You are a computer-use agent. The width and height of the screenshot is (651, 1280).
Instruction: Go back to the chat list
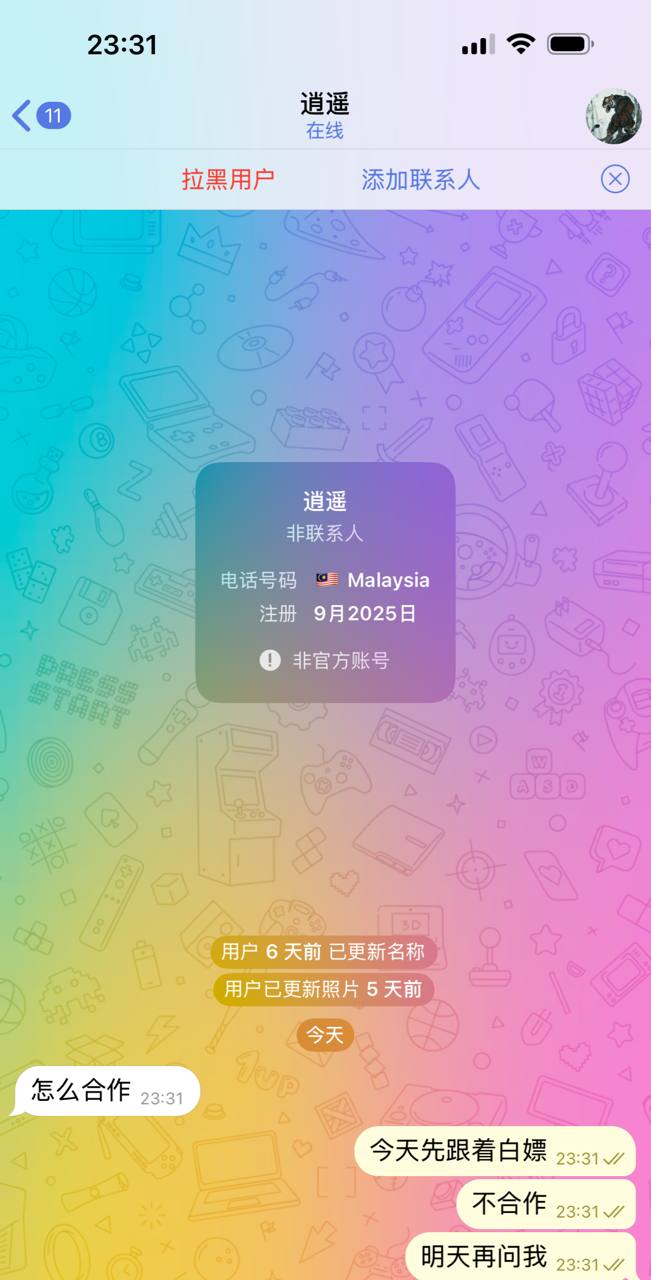tap(38, 116)
